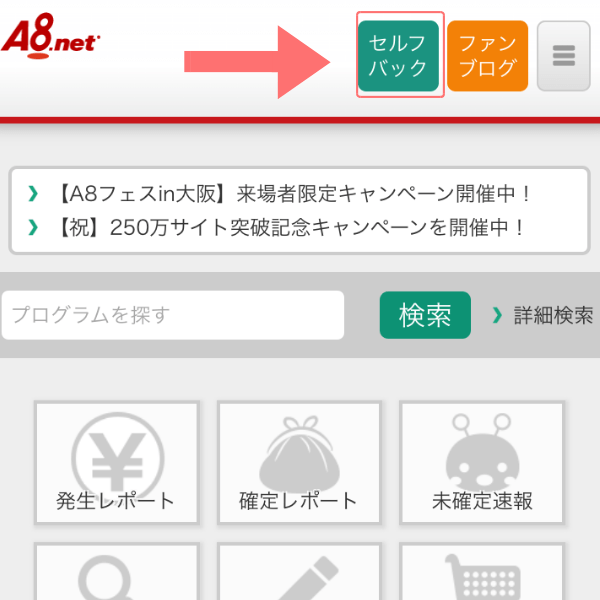Screen dimensions: 600x600
Task: Open the 250万サイト突破記念 campaign notice
Action: point(290,227)
